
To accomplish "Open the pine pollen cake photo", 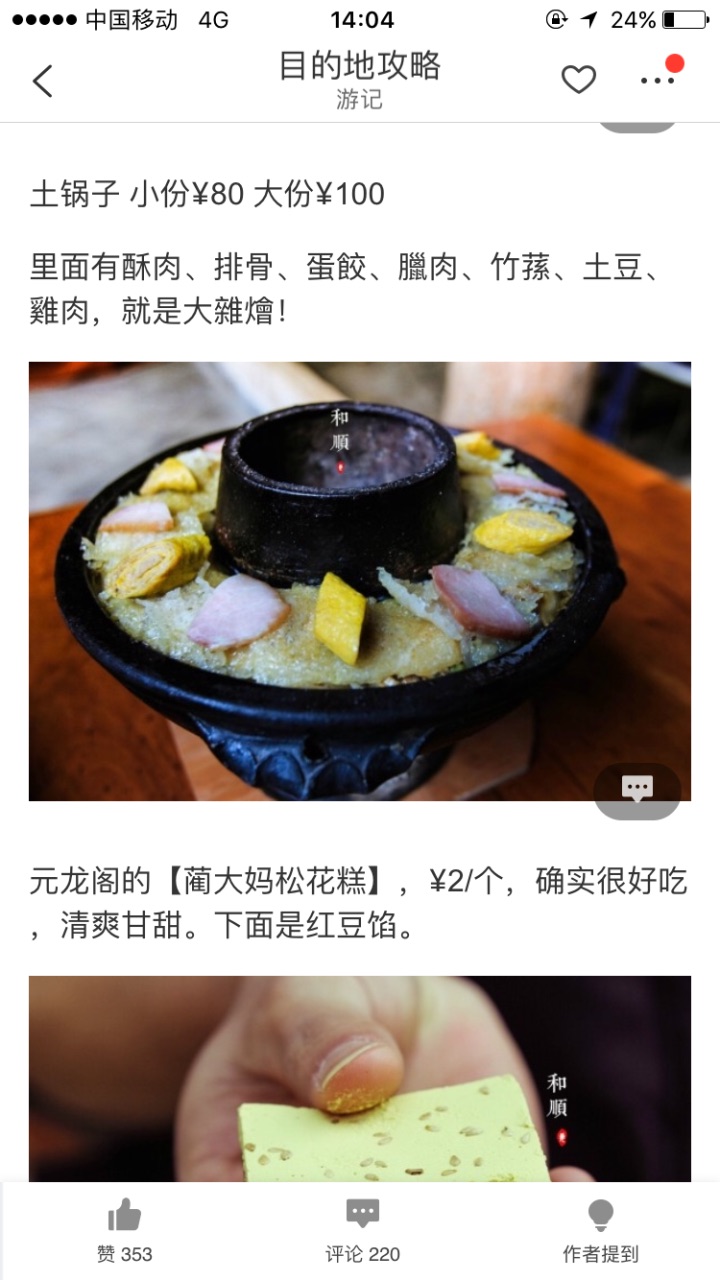I will point(360,1080).
